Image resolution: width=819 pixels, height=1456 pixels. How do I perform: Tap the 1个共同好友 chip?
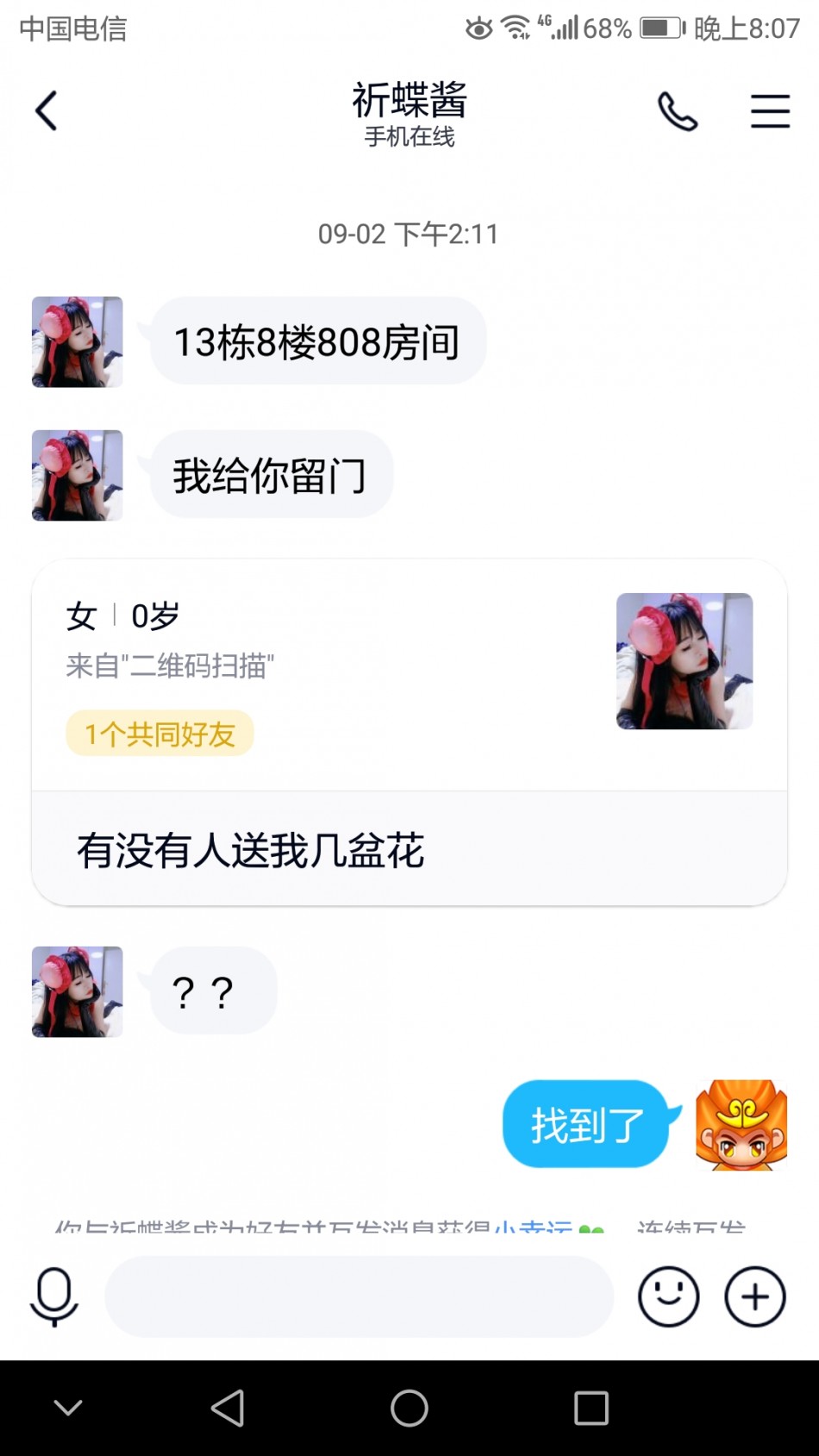click(160, 734)
